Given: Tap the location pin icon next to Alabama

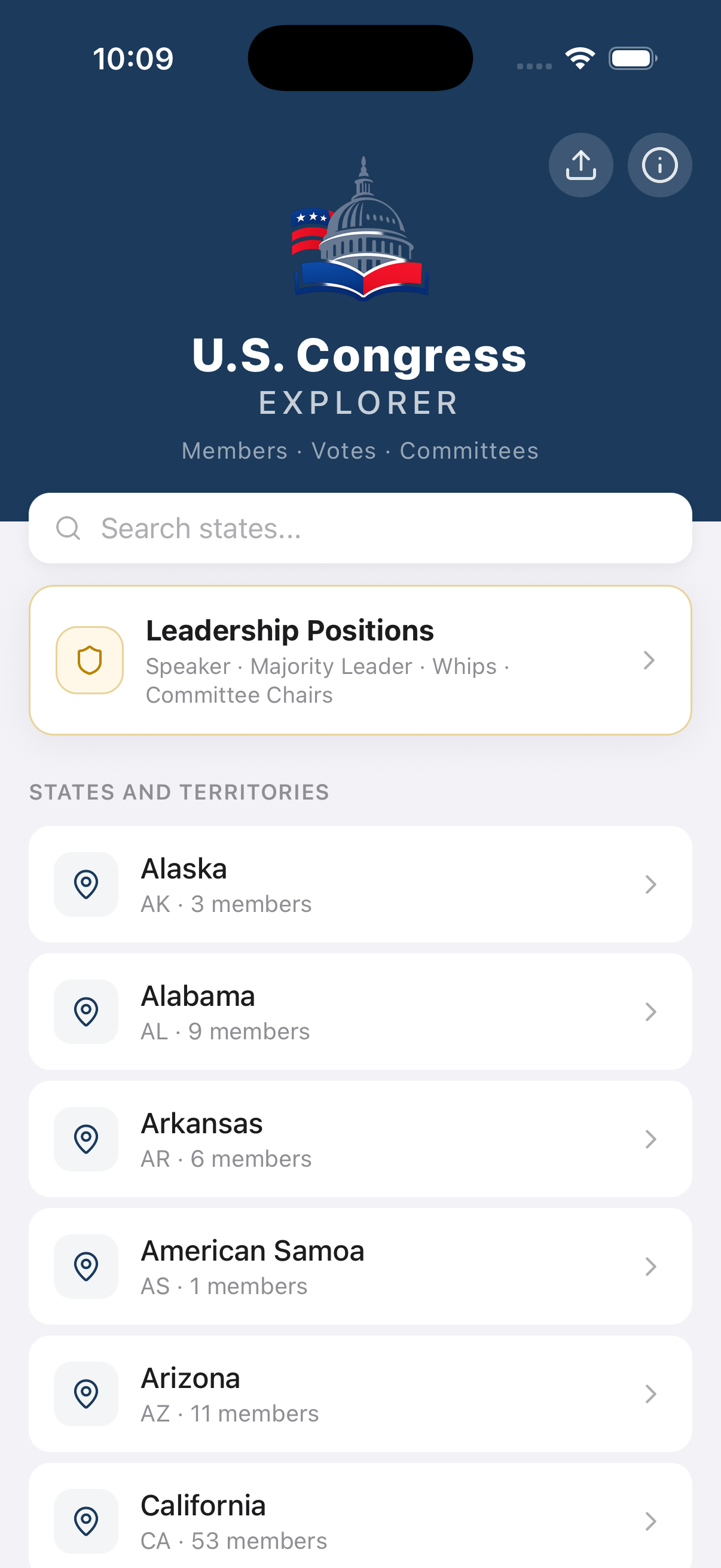Looking at the screenshot, I should click(85, 1012).
